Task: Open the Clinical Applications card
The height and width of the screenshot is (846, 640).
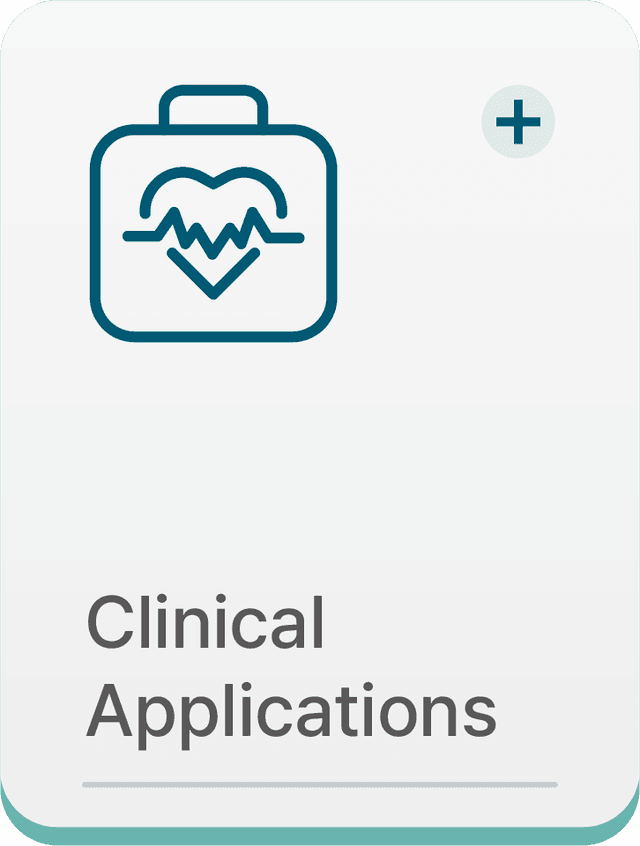Action: coord(290,665)
